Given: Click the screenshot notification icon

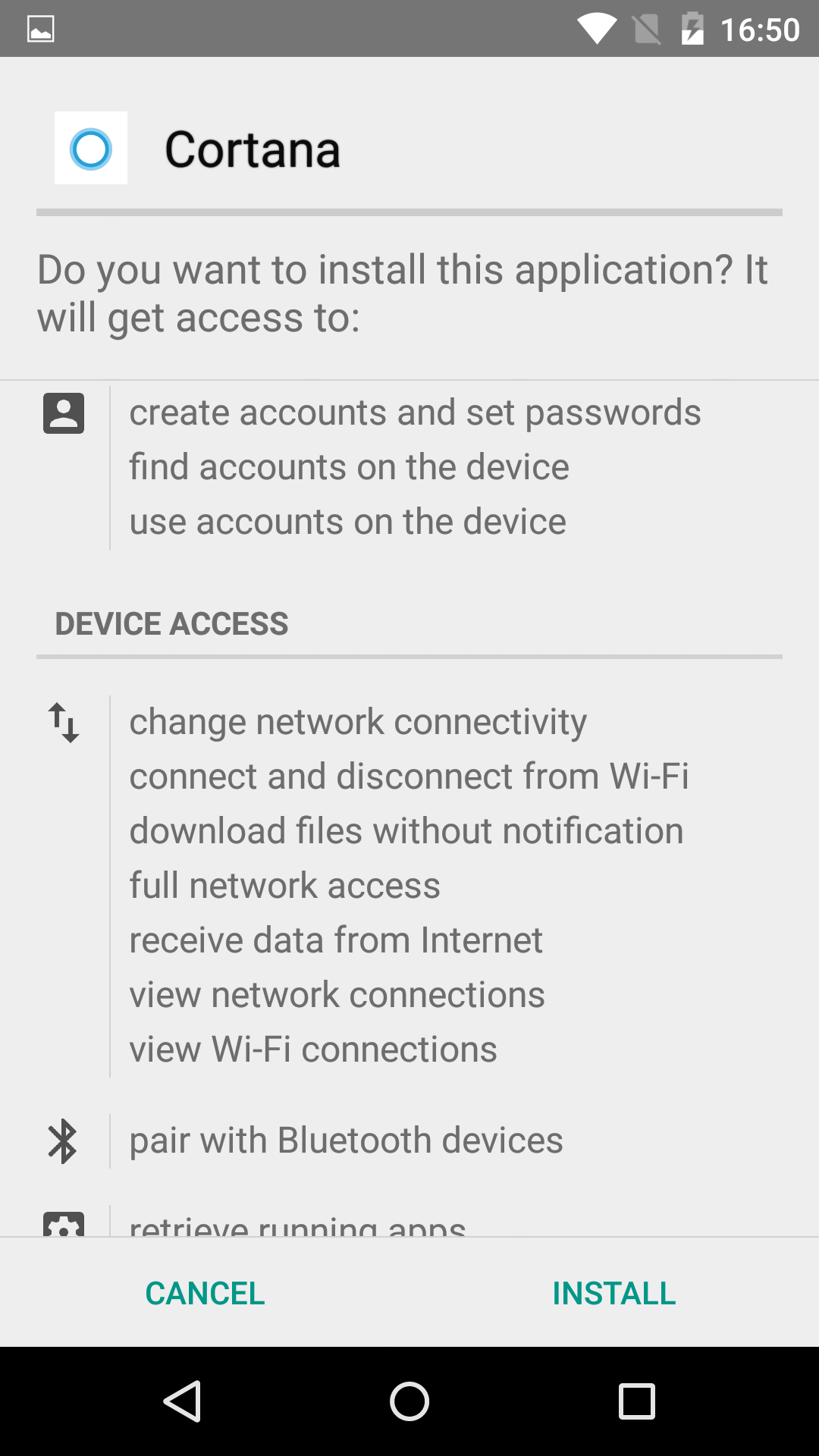Looking at the screenshot, I should 39,29.
